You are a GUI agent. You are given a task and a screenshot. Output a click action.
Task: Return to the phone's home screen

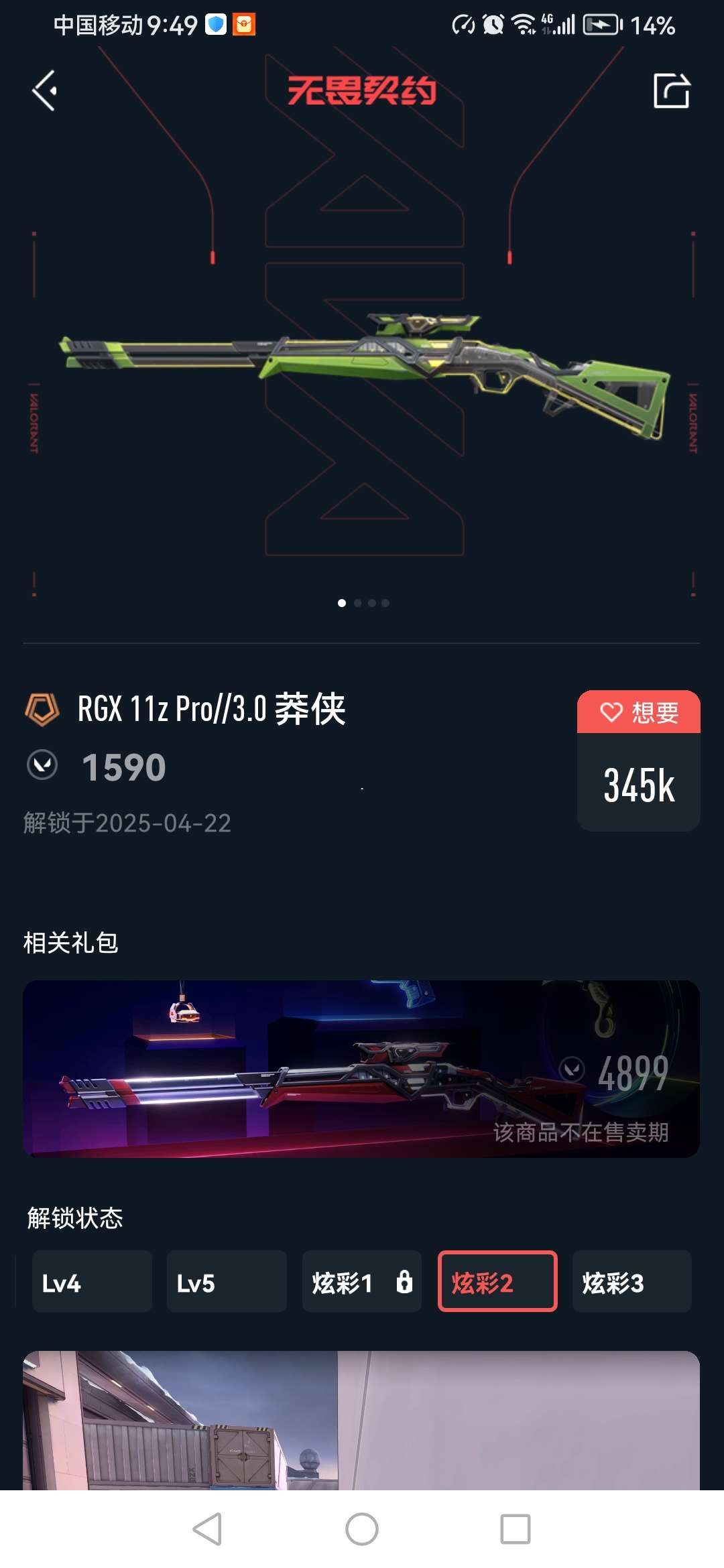coord(362,1529)
